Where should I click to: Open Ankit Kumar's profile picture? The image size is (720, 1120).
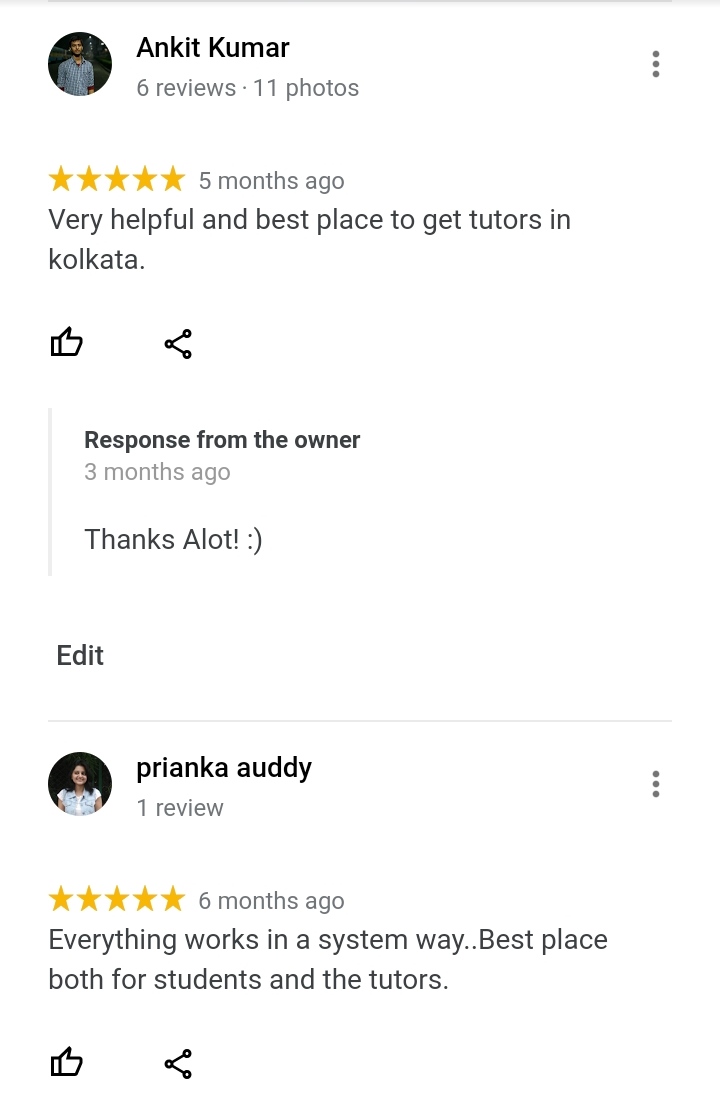(80, 64)
